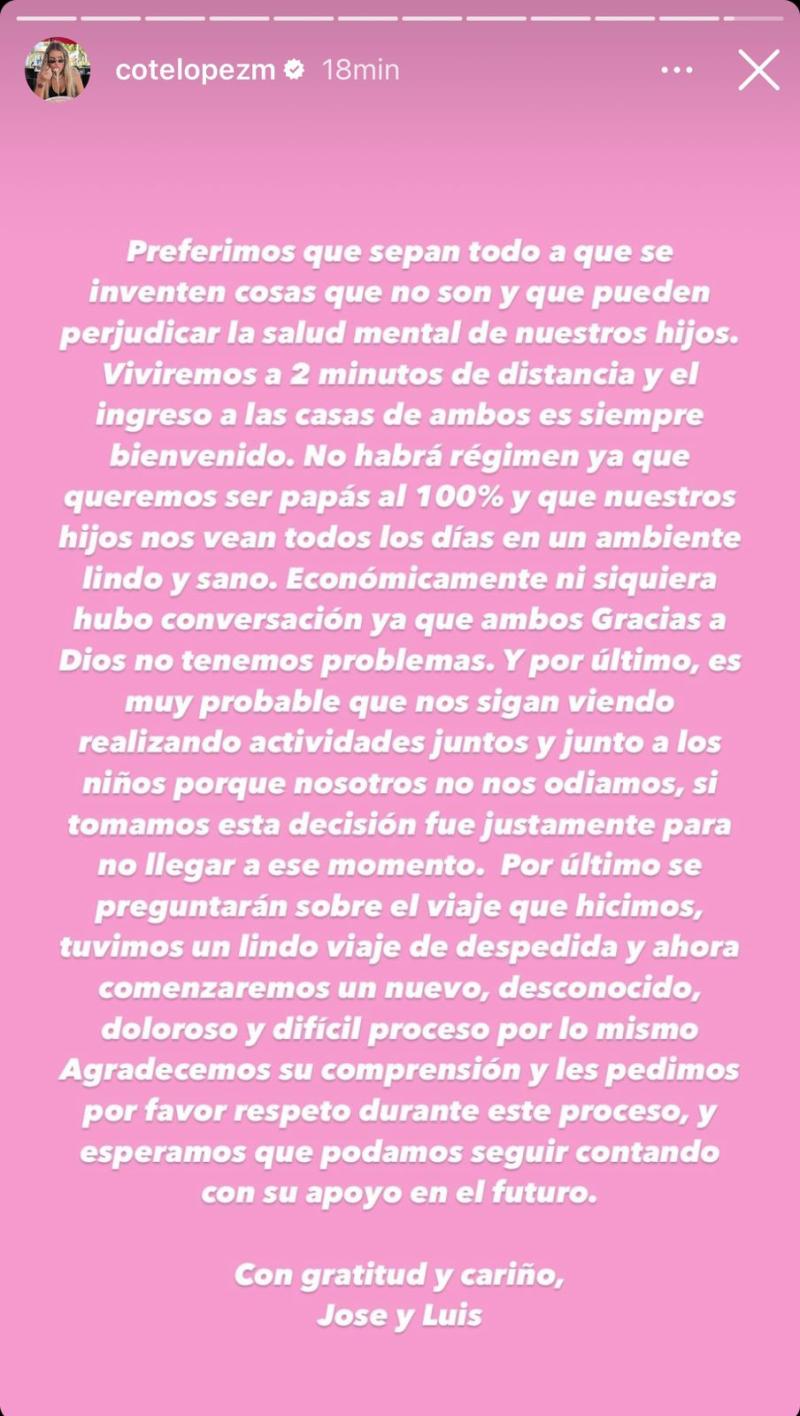The width and height of the screenshot is (800, 1416).
Task: Click the X to exit the story
Action: (758, 70)
